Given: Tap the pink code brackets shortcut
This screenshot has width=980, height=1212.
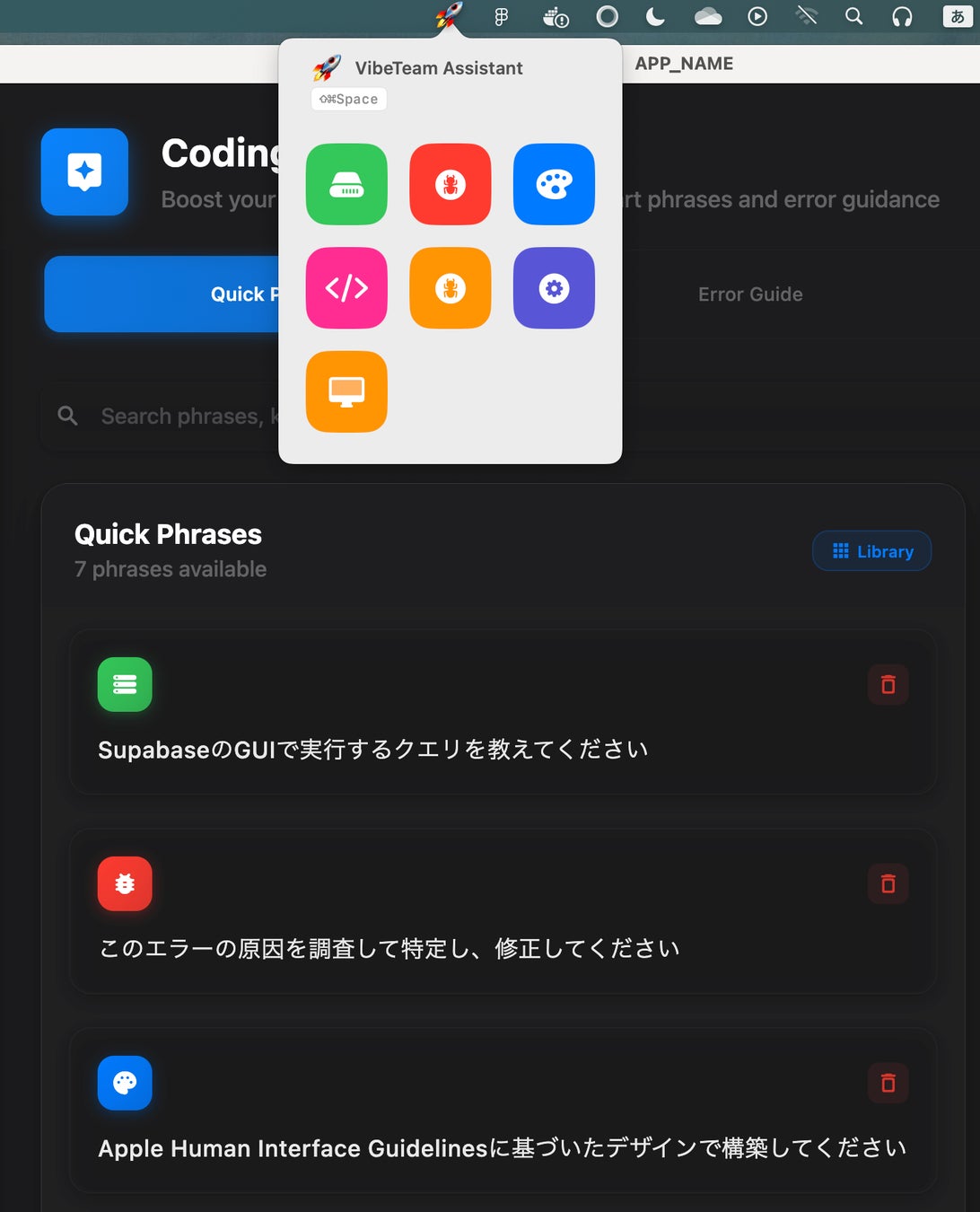Looking at the screenshot, I should tap(346, 288).
